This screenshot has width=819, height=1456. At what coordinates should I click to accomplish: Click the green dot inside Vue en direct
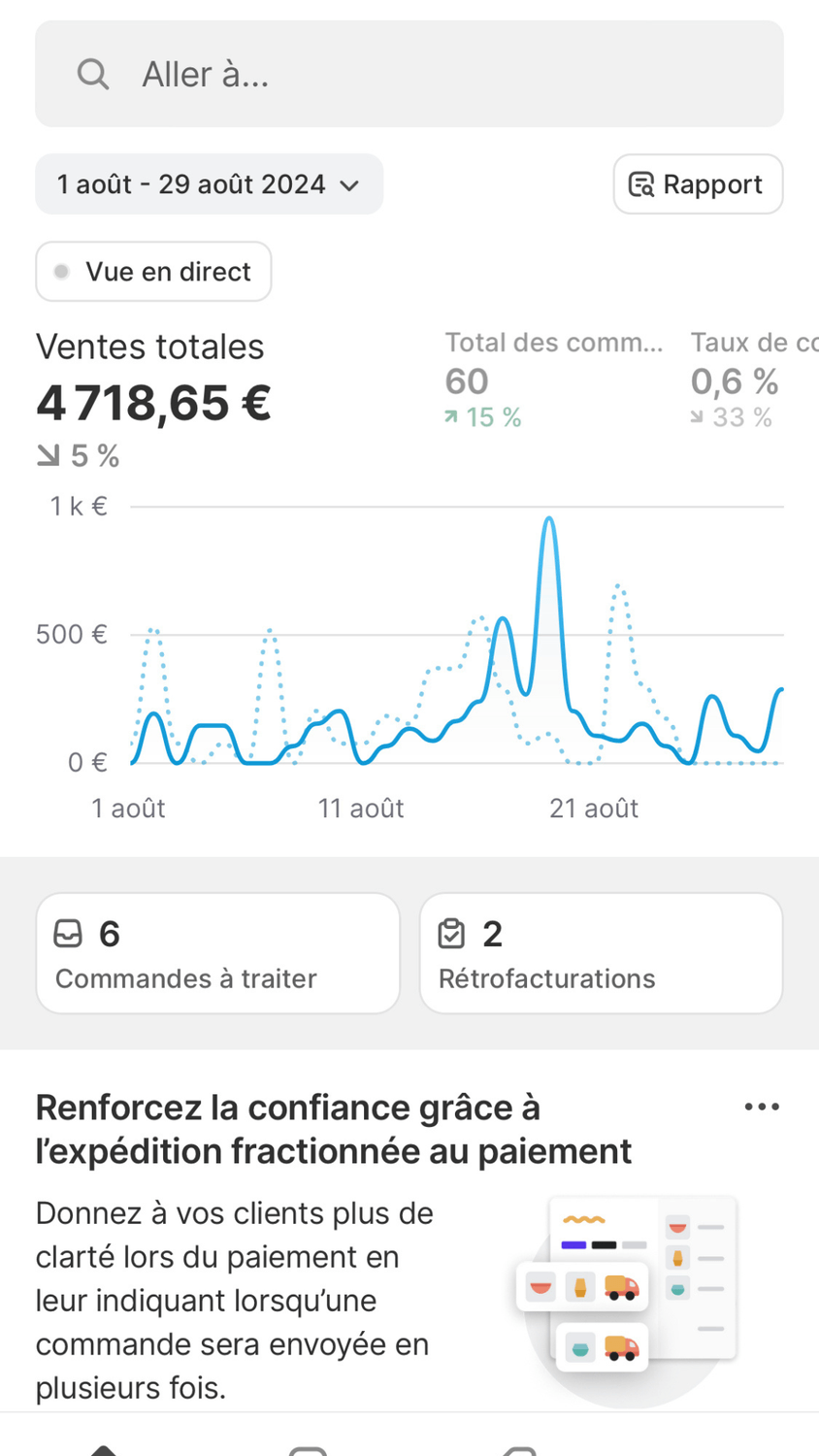[x=61, y=272]
